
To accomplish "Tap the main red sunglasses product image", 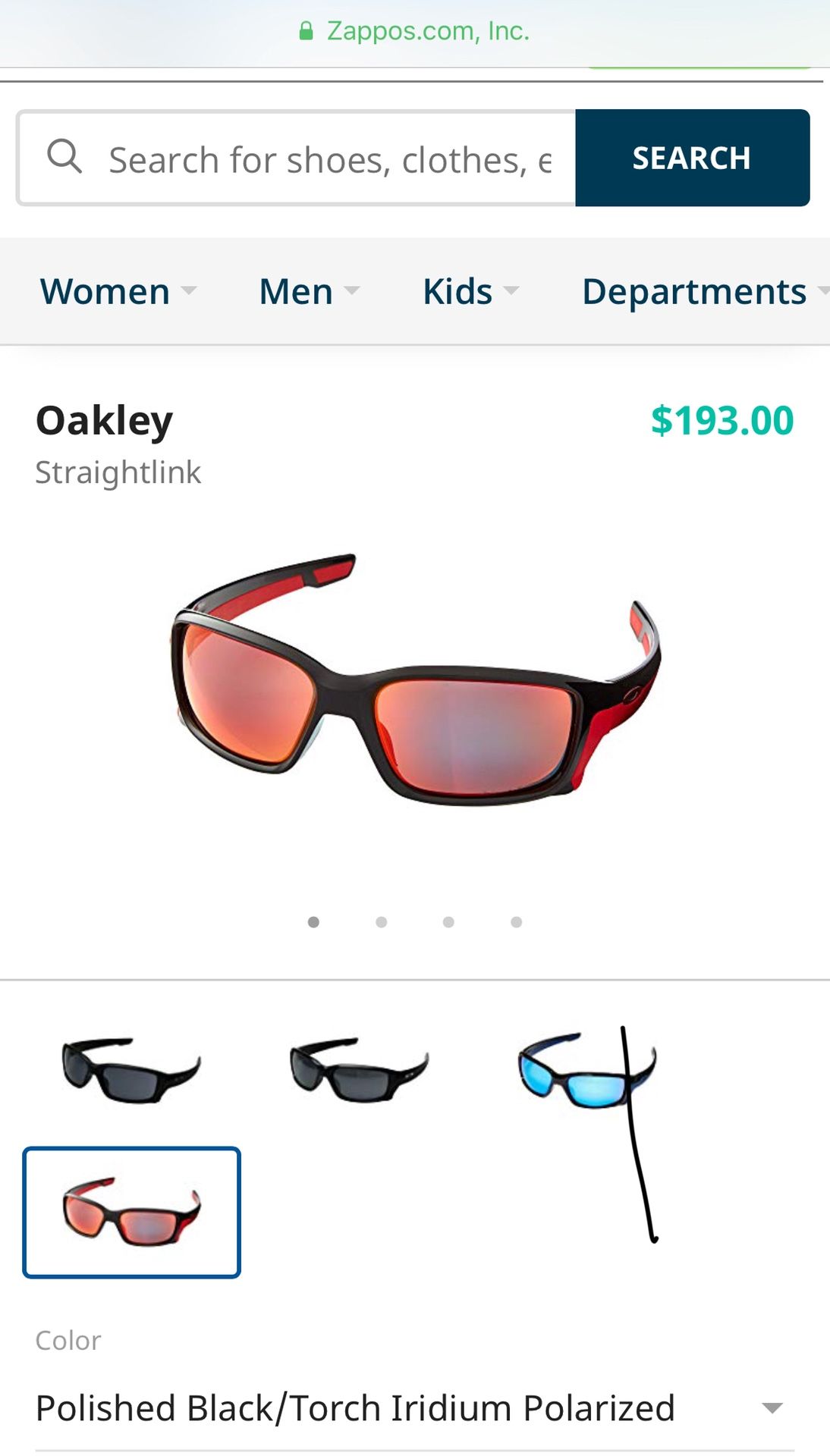I will (x=416, y=679).
